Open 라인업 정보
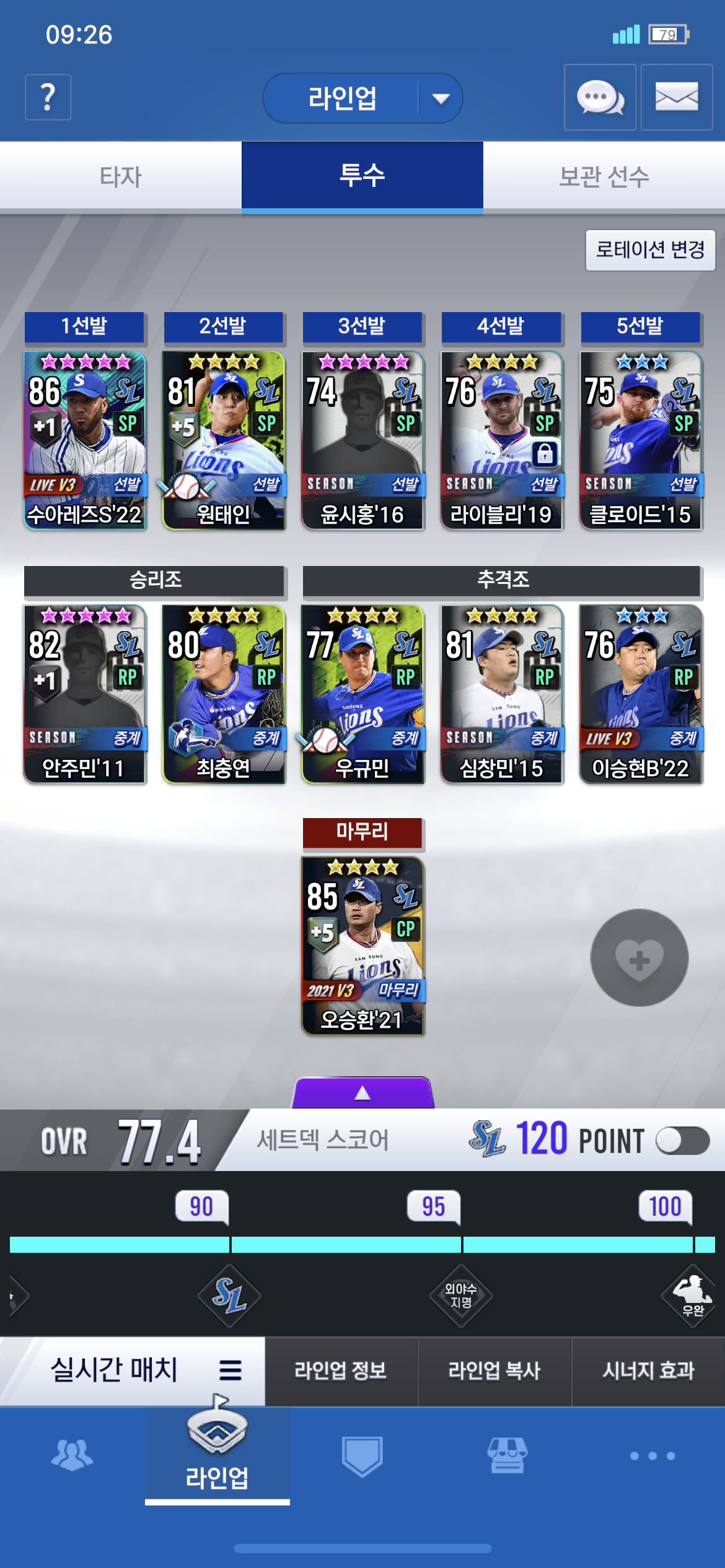This screenshot has width=725, height=1568. [x=341, y=1370]
